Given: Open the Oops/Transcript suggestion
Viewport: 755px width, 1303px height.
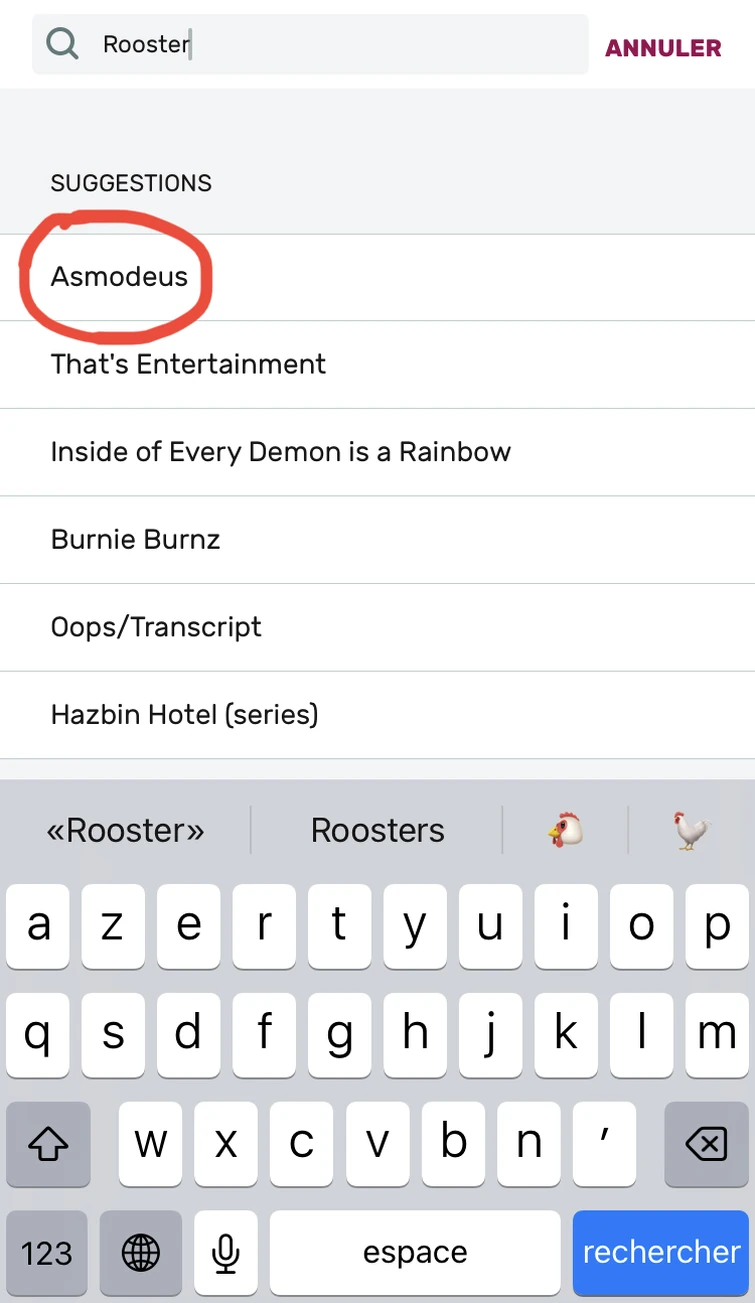Looking at the screenshot, I should pos(156,627).
